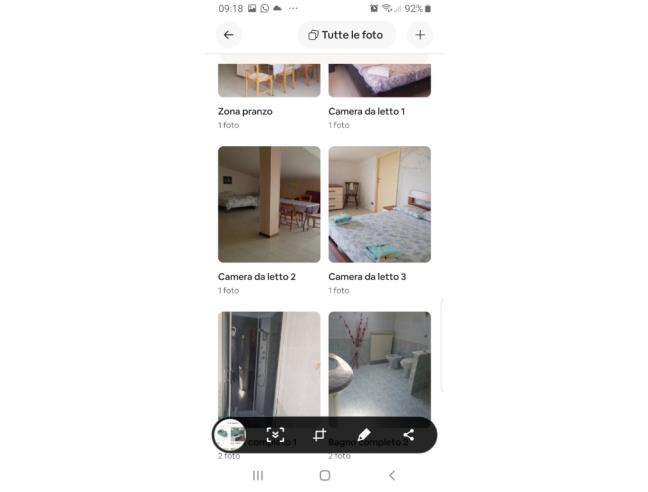This screenshot has width=648, height=492.
Task: Open recent apps in the navigation bar
Action: 258,475
